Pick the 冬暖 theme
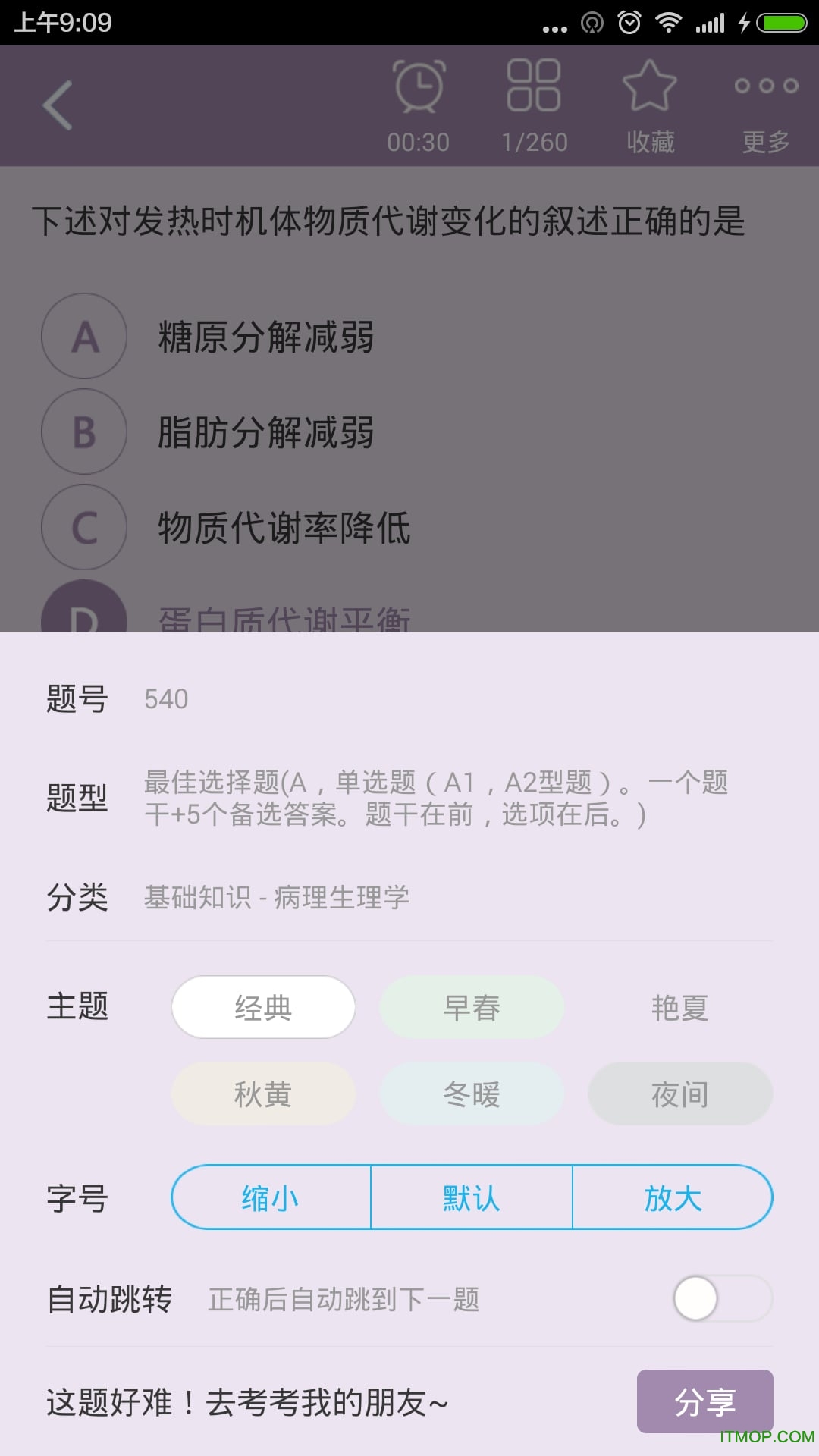 coord(471,1094)
